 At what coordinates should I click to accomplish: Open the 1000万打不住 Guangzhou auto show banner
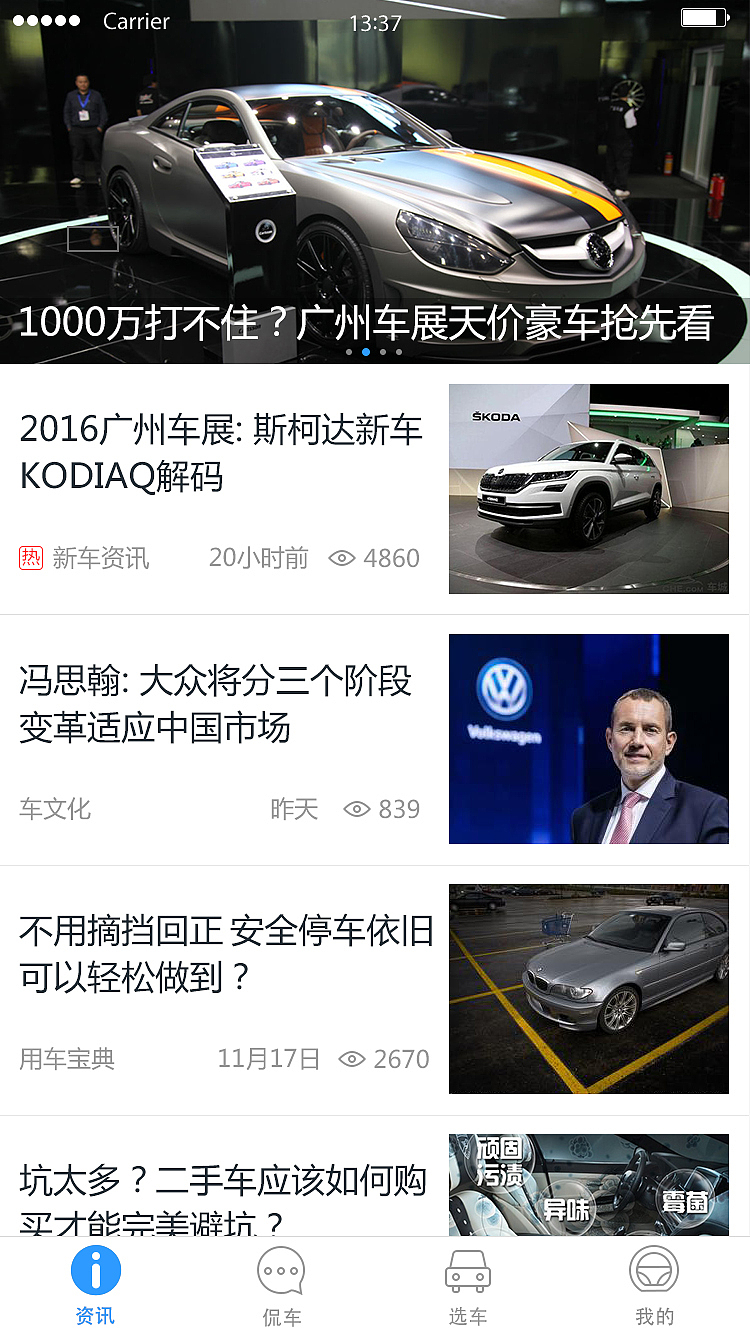point(375,200)
